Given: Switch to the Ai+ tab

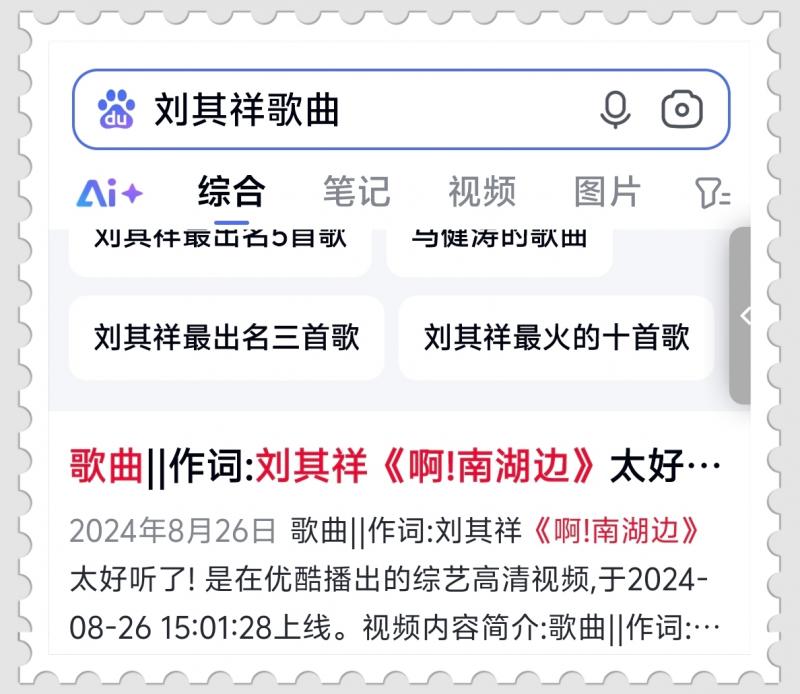Looking at the screenshot, I should coord(110,192).
